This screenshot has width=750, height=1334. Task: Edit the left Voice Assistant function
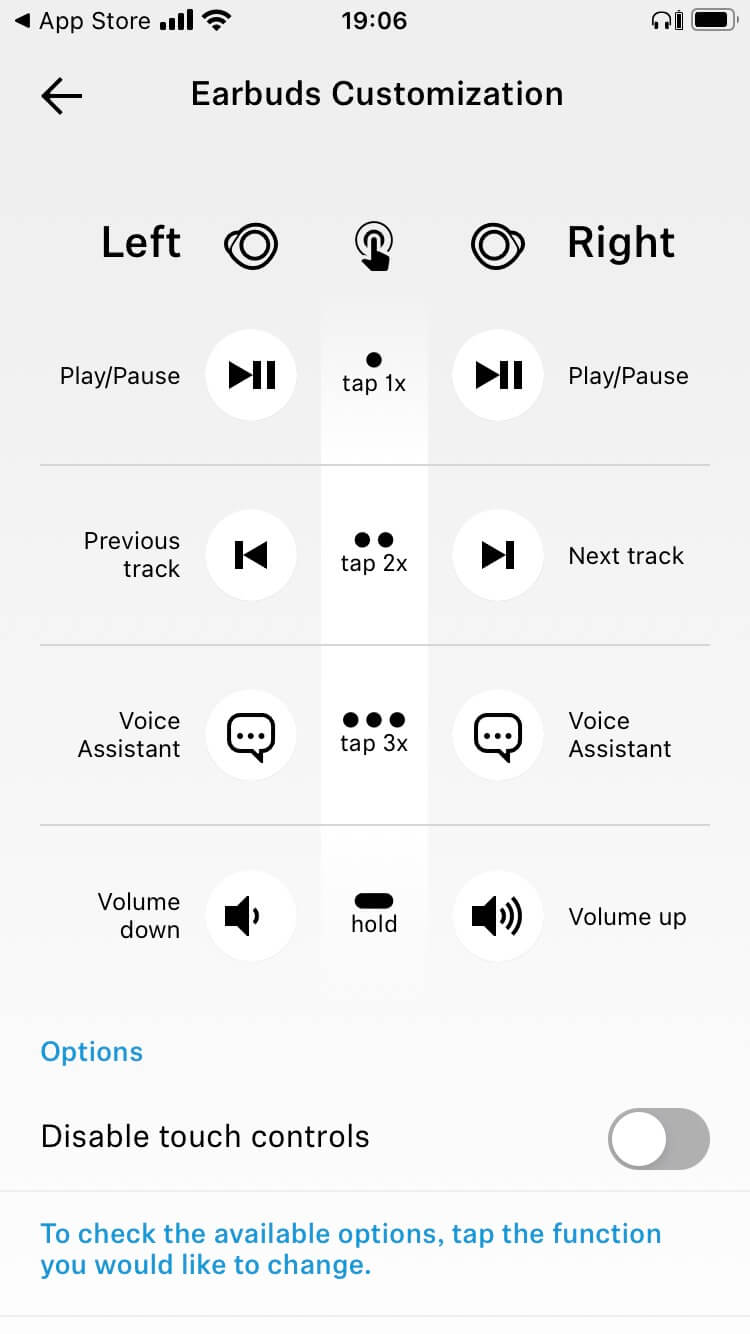click(x=250, y=735)
